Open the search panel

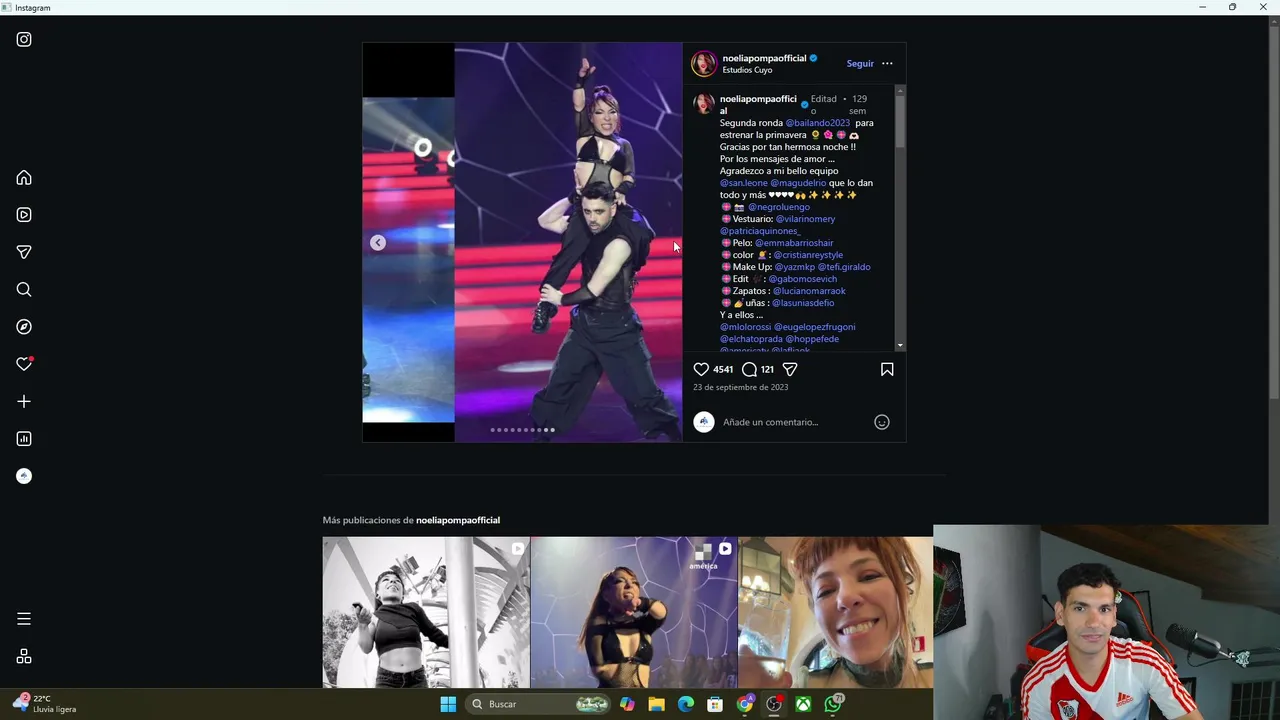coord(24,290)
